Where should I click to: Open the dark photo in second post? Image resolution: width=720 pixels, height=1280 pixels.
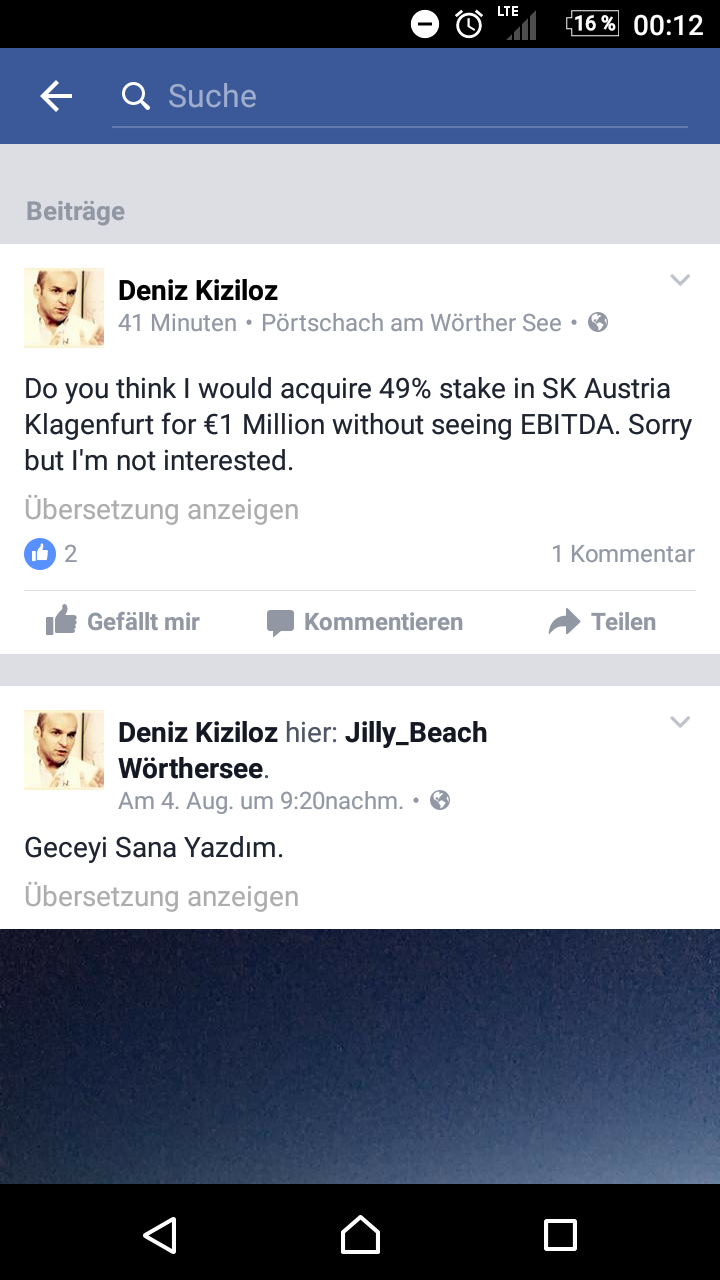pos(360,1056)
